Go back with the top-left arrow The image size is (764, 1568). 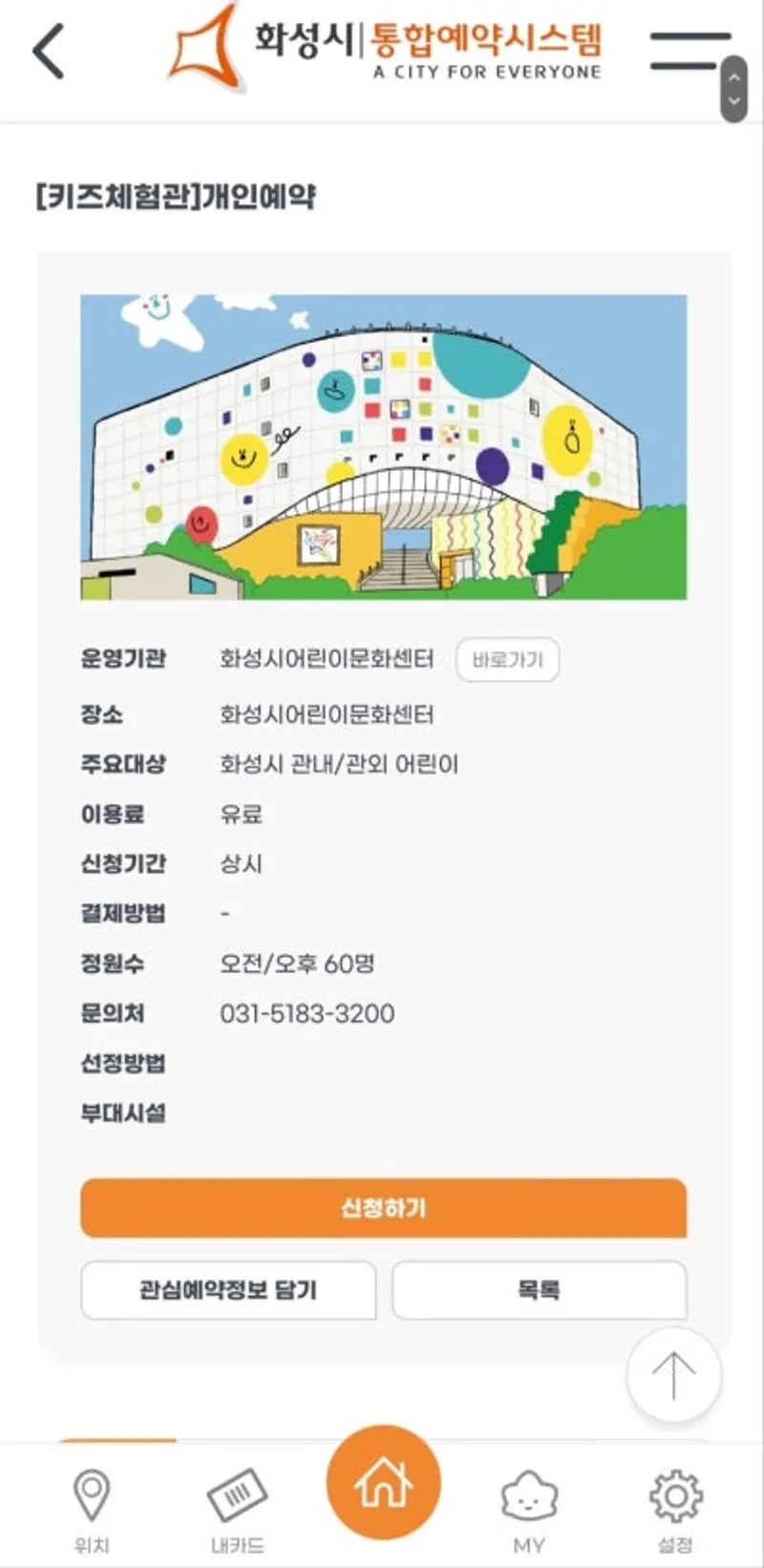coord(49,51)
